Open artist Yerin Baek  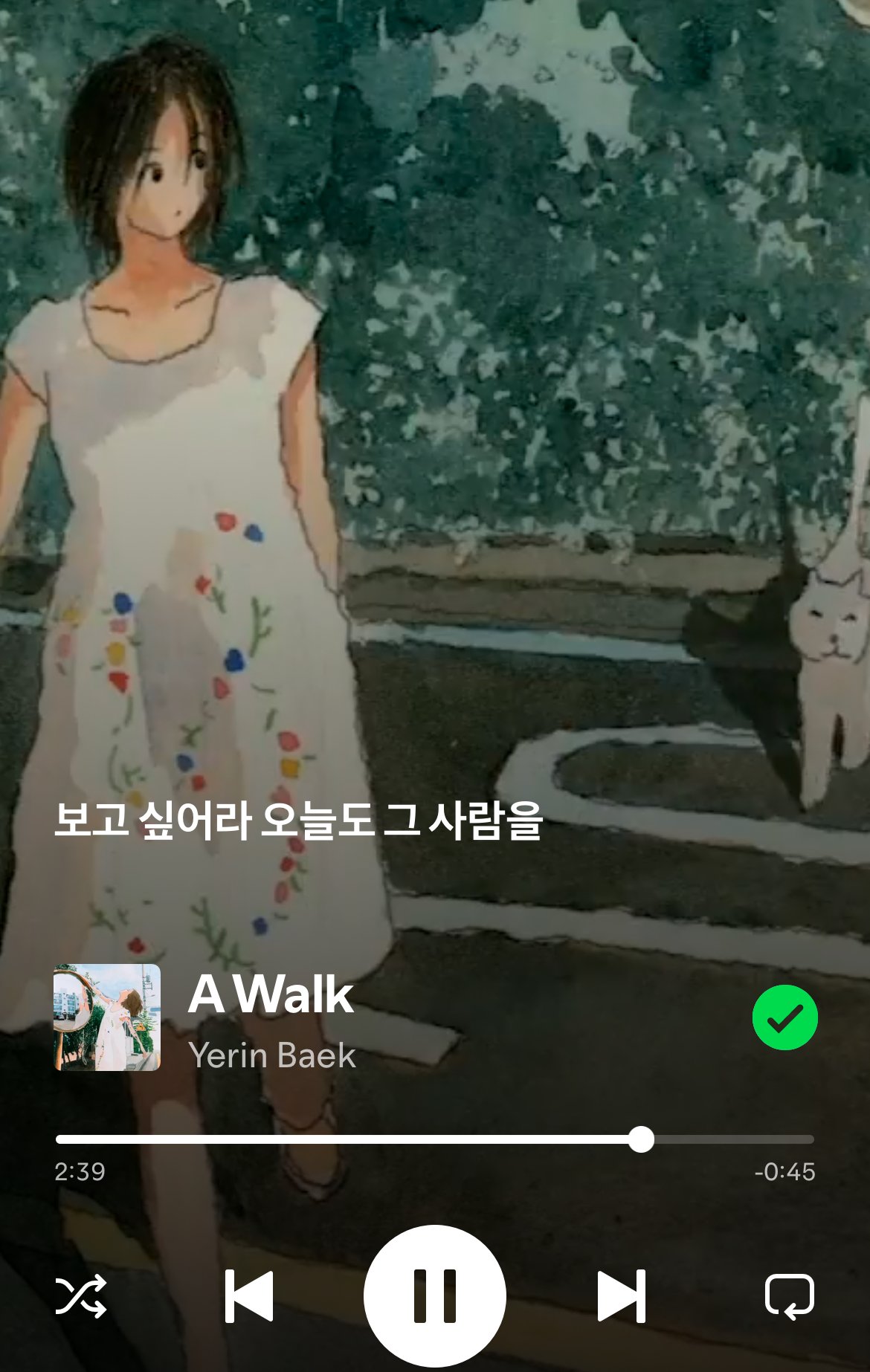pyautogui.click(x=272, y=1055)
